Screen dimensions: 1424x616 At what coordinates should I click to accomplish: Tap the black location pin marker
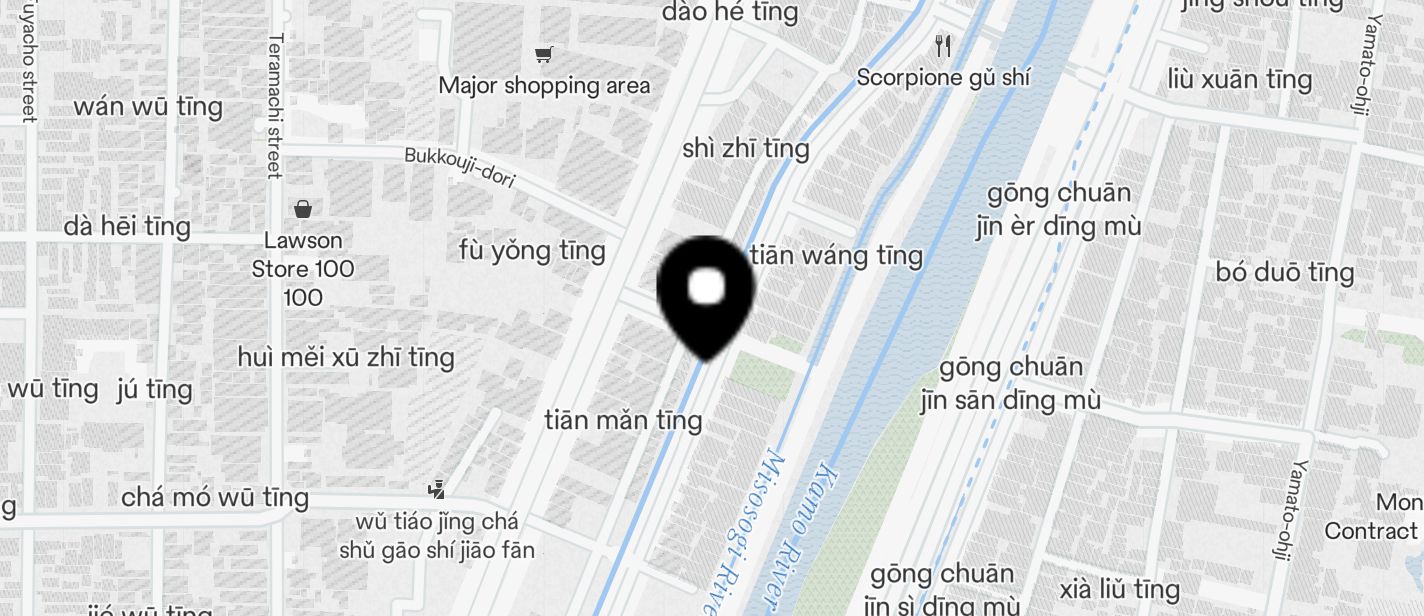click(705, 292)
